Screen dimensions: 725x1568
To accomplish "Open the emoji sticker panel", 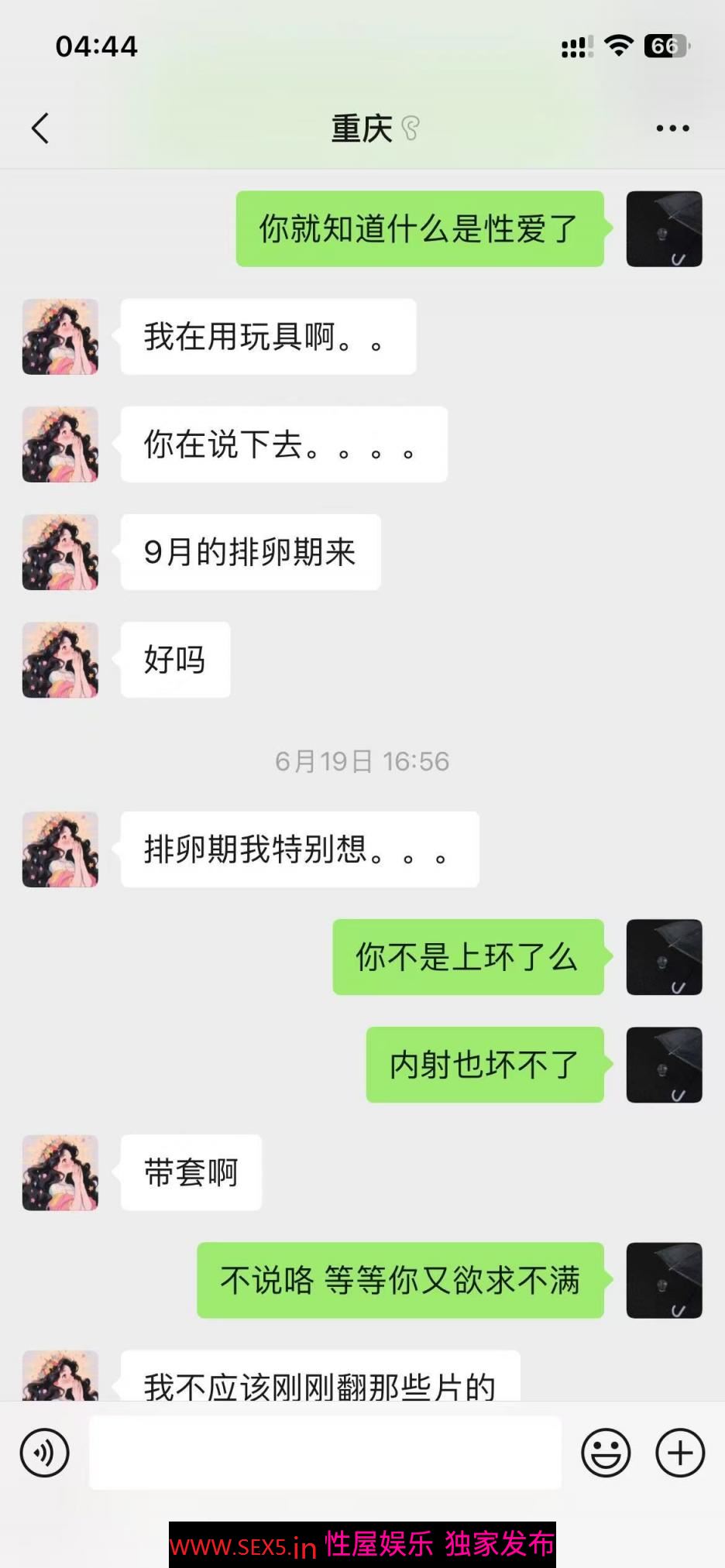I will pos(606,1452).
